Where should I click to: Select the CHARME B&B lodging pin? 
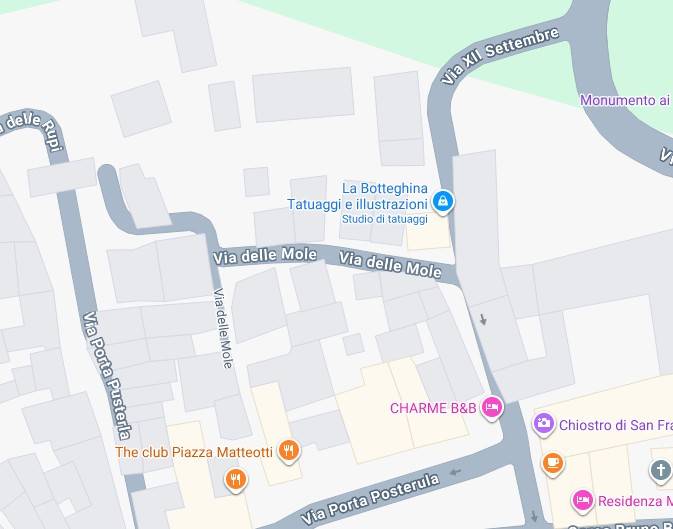pyautogui.click(x=491, y=407)
